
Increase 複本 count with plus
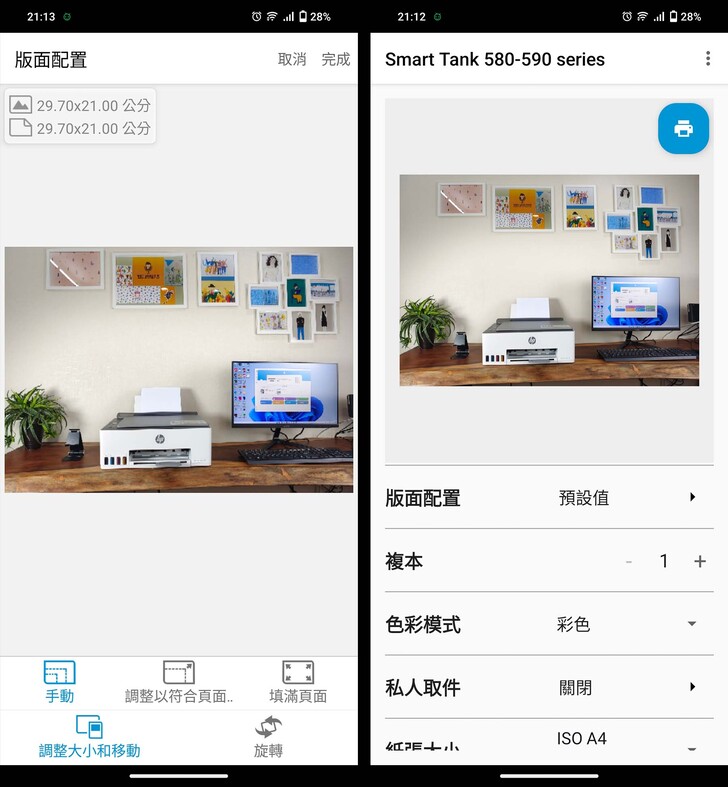coord(700,561)
